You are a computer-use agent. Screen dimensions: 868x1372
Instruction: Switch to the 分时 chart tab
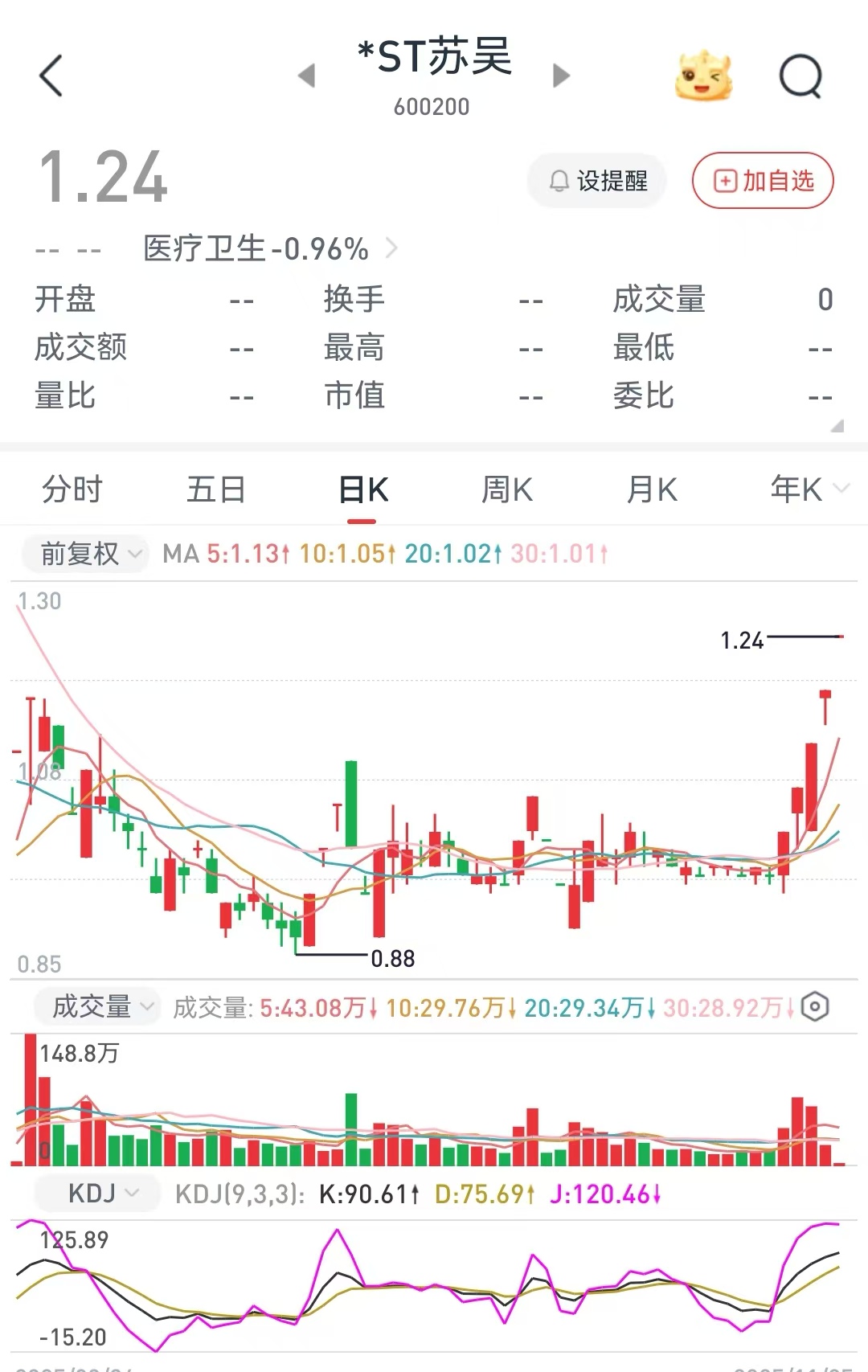tap(72, 489)
